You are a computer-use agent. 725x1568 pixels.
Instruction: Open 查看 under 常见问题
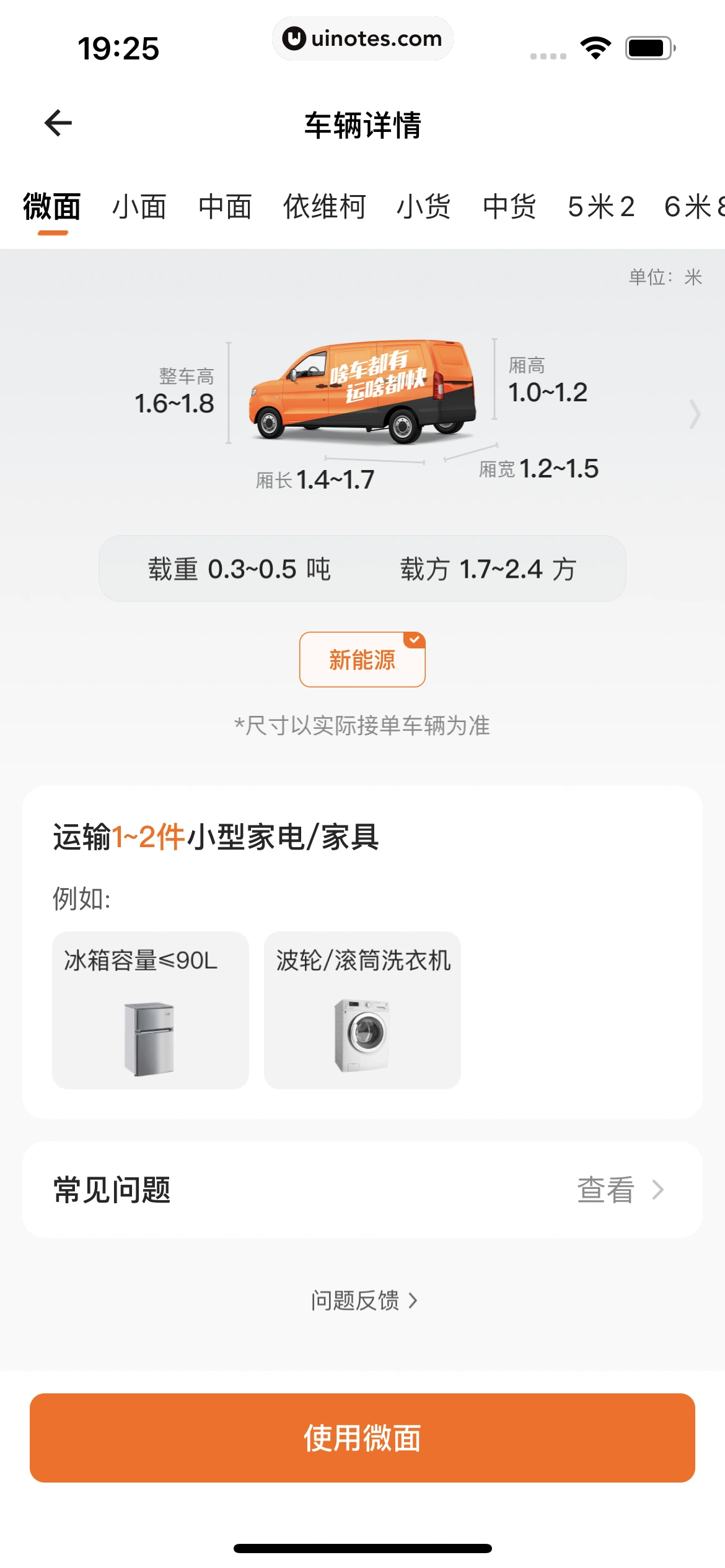click(605, 1190)
